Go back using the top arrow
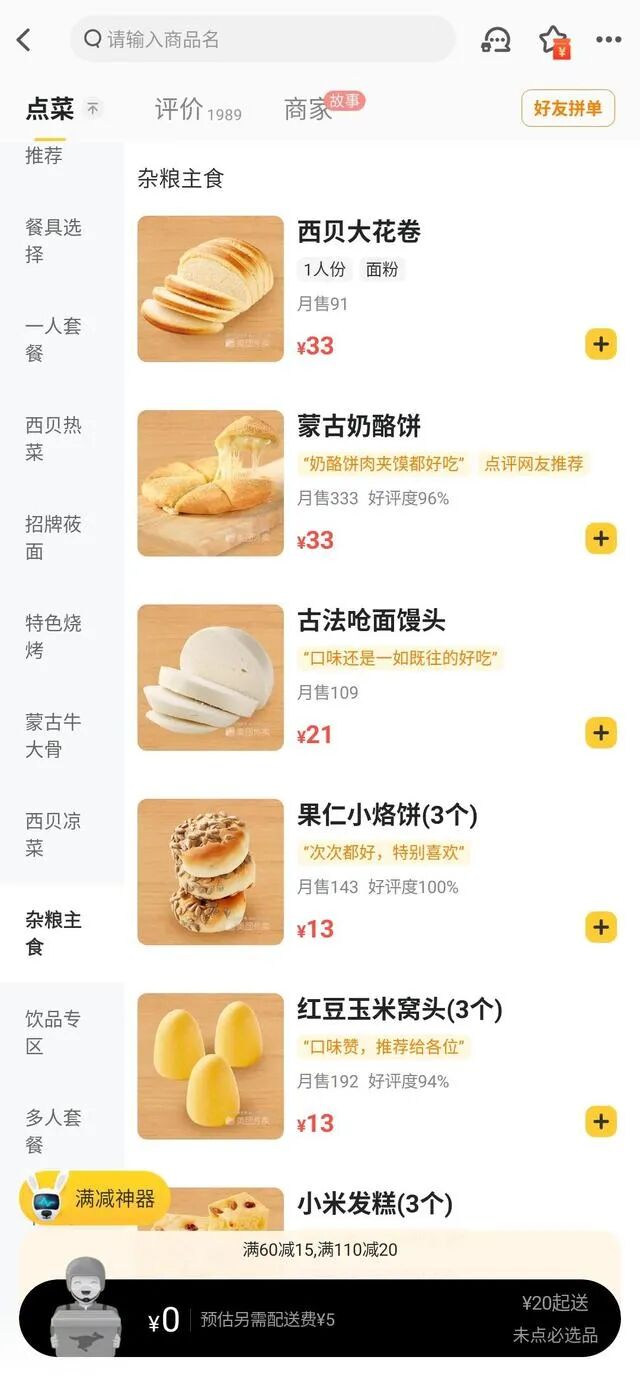The image size is (640, 1376). coord(24,40)
